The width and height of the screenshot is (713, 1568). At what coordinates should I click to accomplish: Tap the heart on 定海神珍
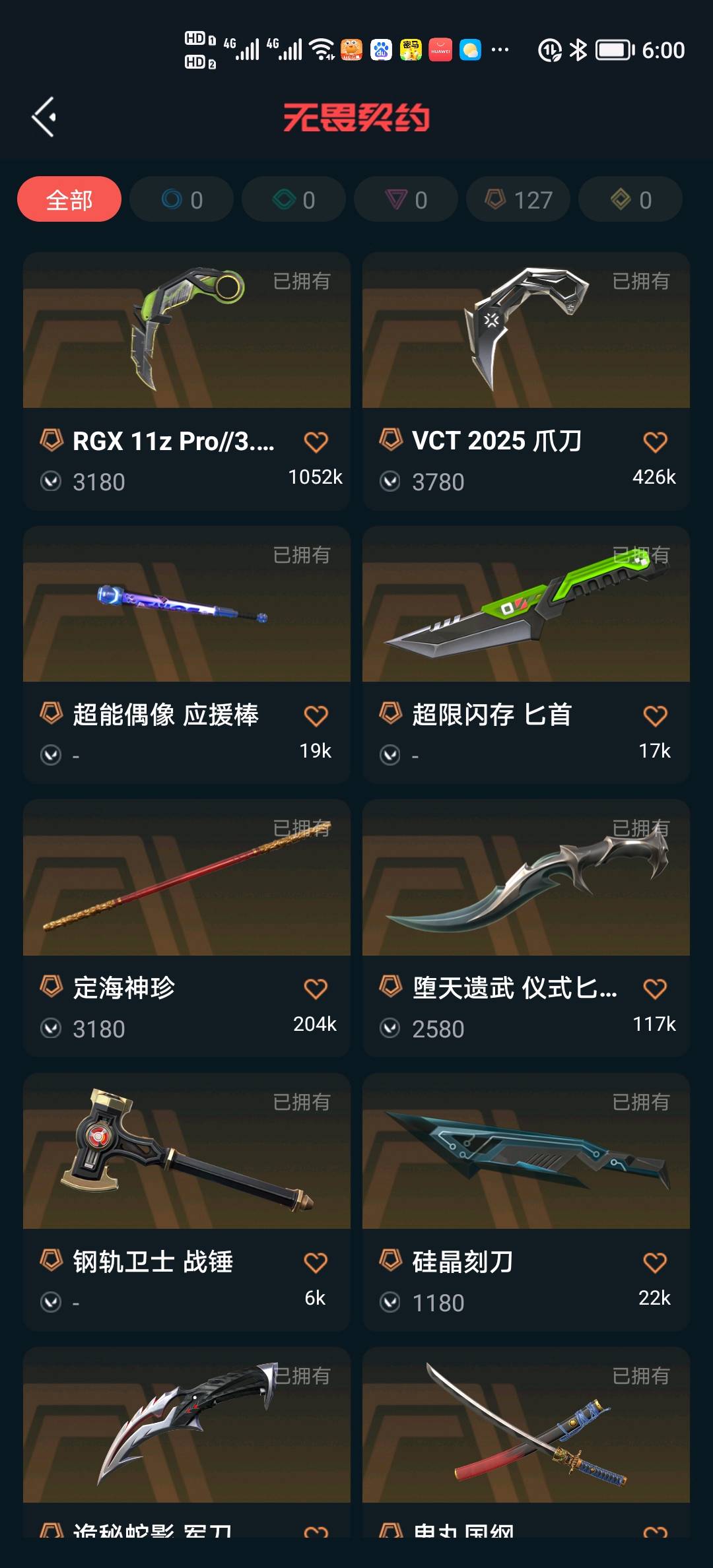[316, 989]
